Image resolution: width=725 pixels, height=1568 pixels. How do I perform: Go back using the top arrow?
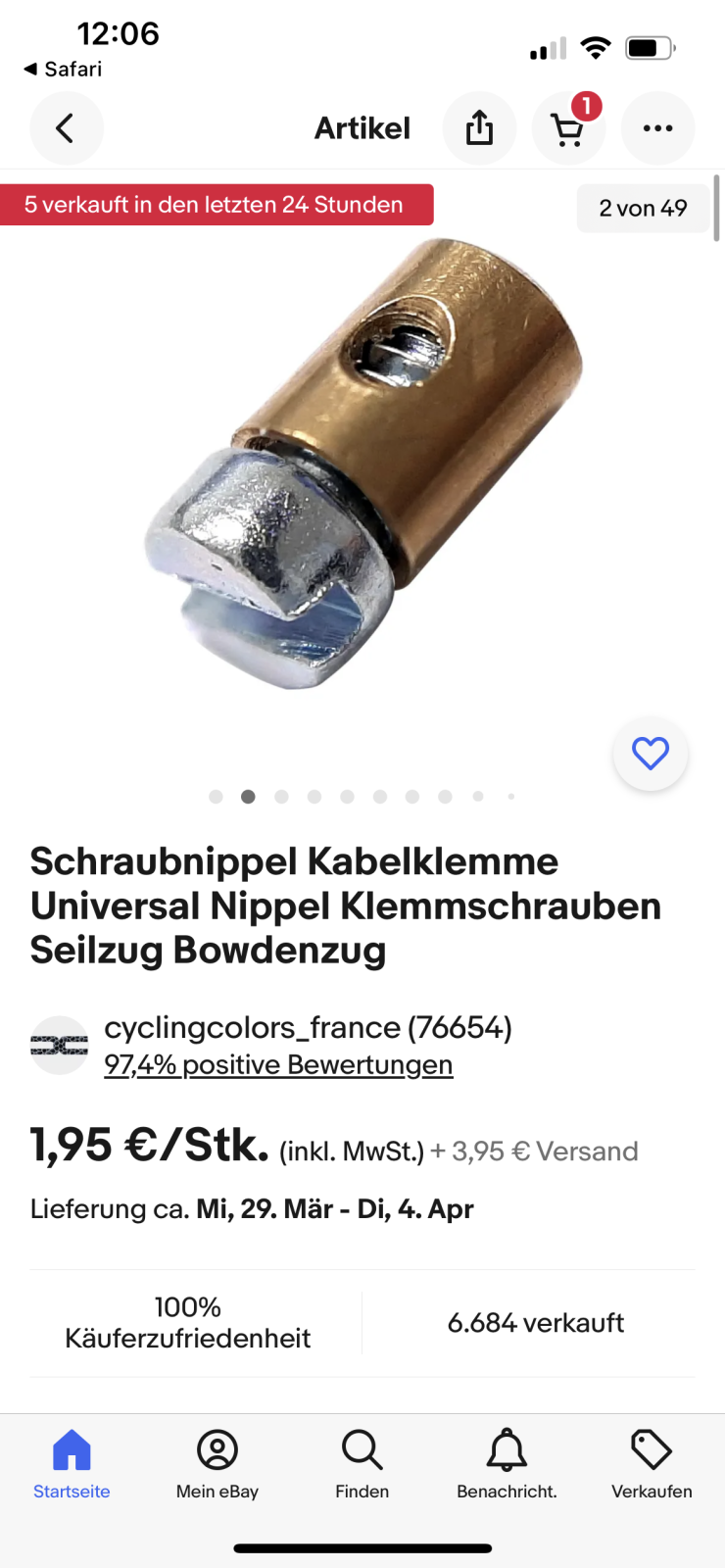[66, 128]
